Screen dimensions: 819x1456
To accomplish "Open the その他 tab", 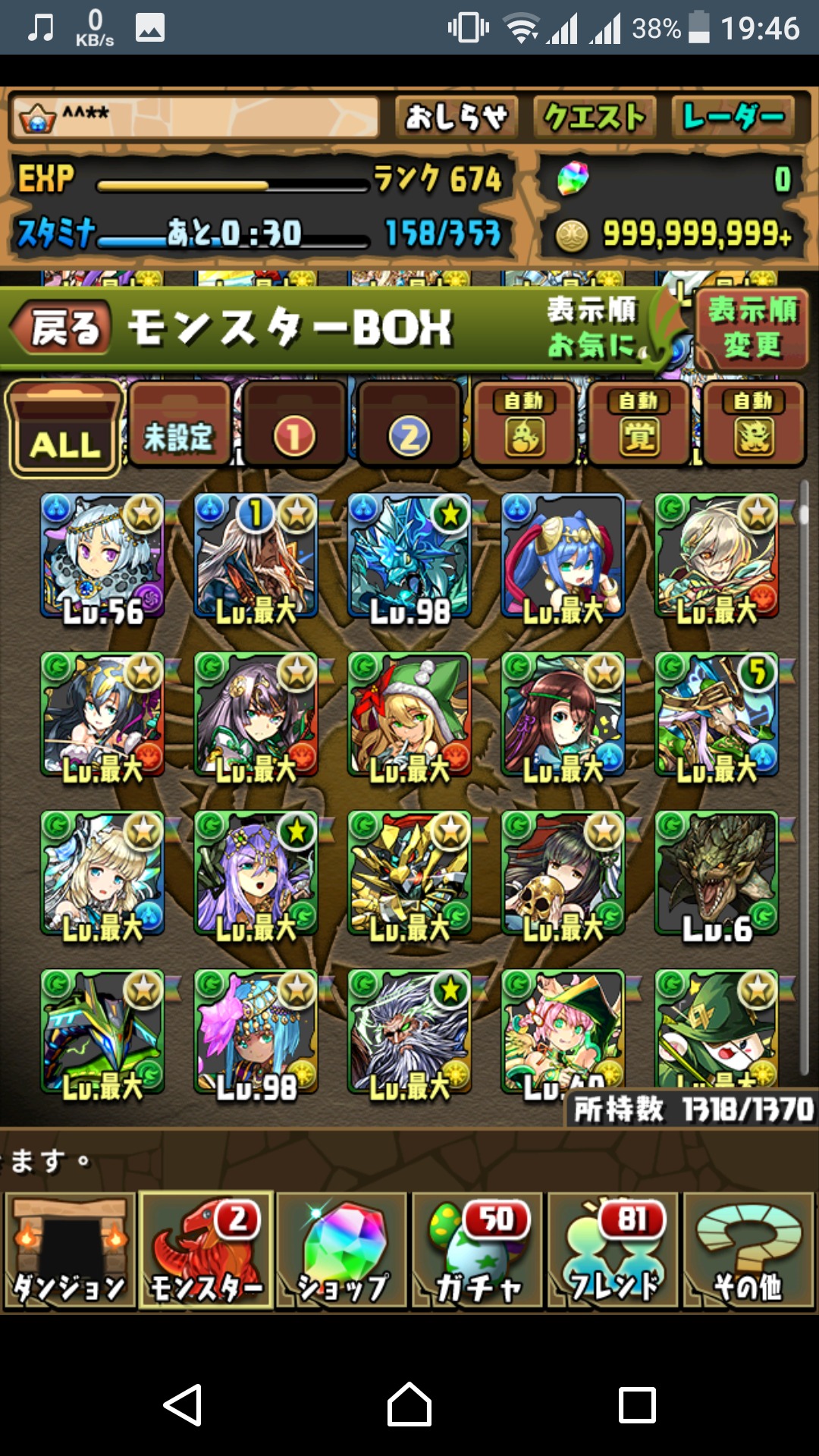I will click(749, 1251).
